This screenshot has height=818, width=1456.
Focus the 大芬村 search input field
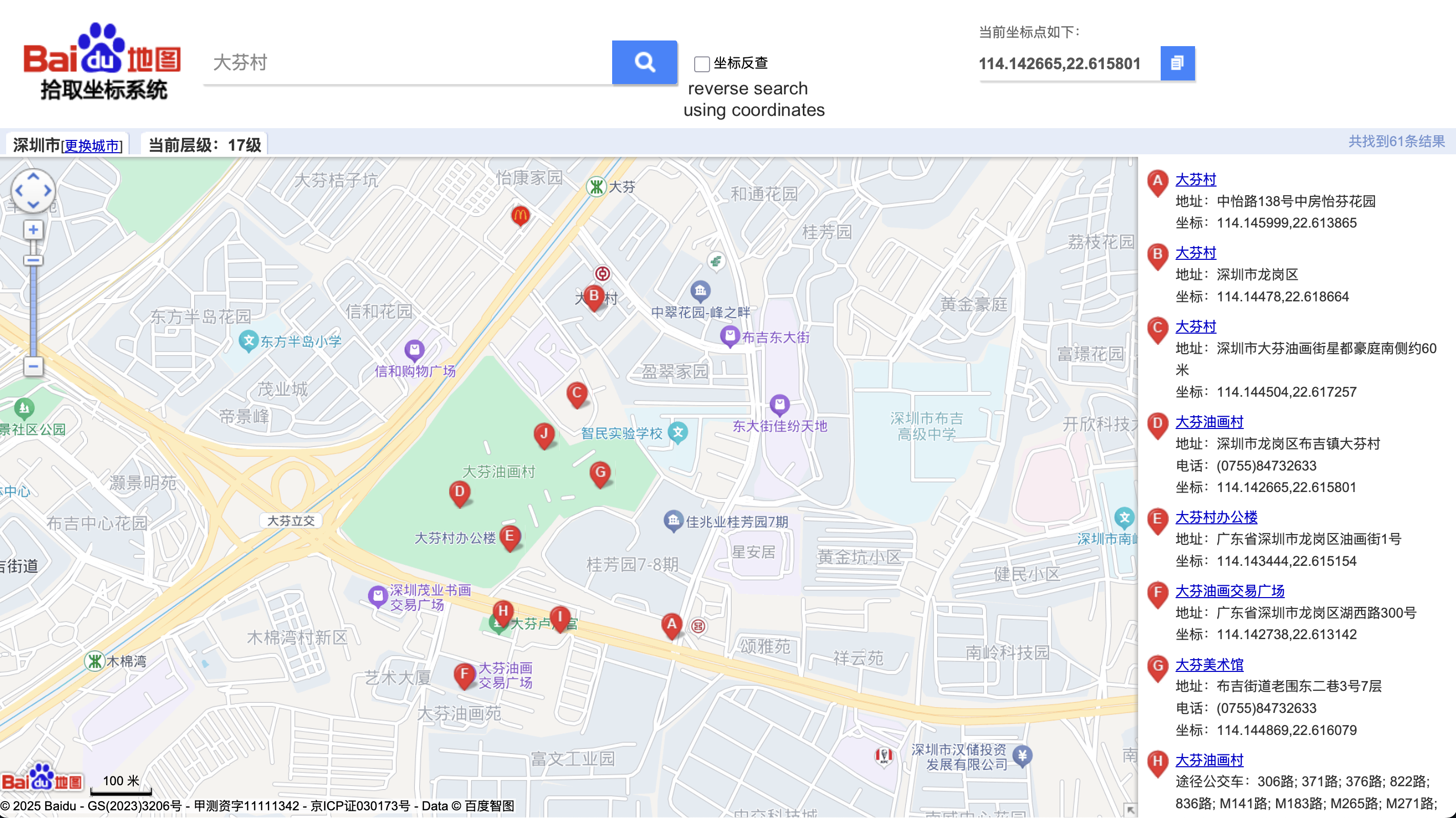407,62
